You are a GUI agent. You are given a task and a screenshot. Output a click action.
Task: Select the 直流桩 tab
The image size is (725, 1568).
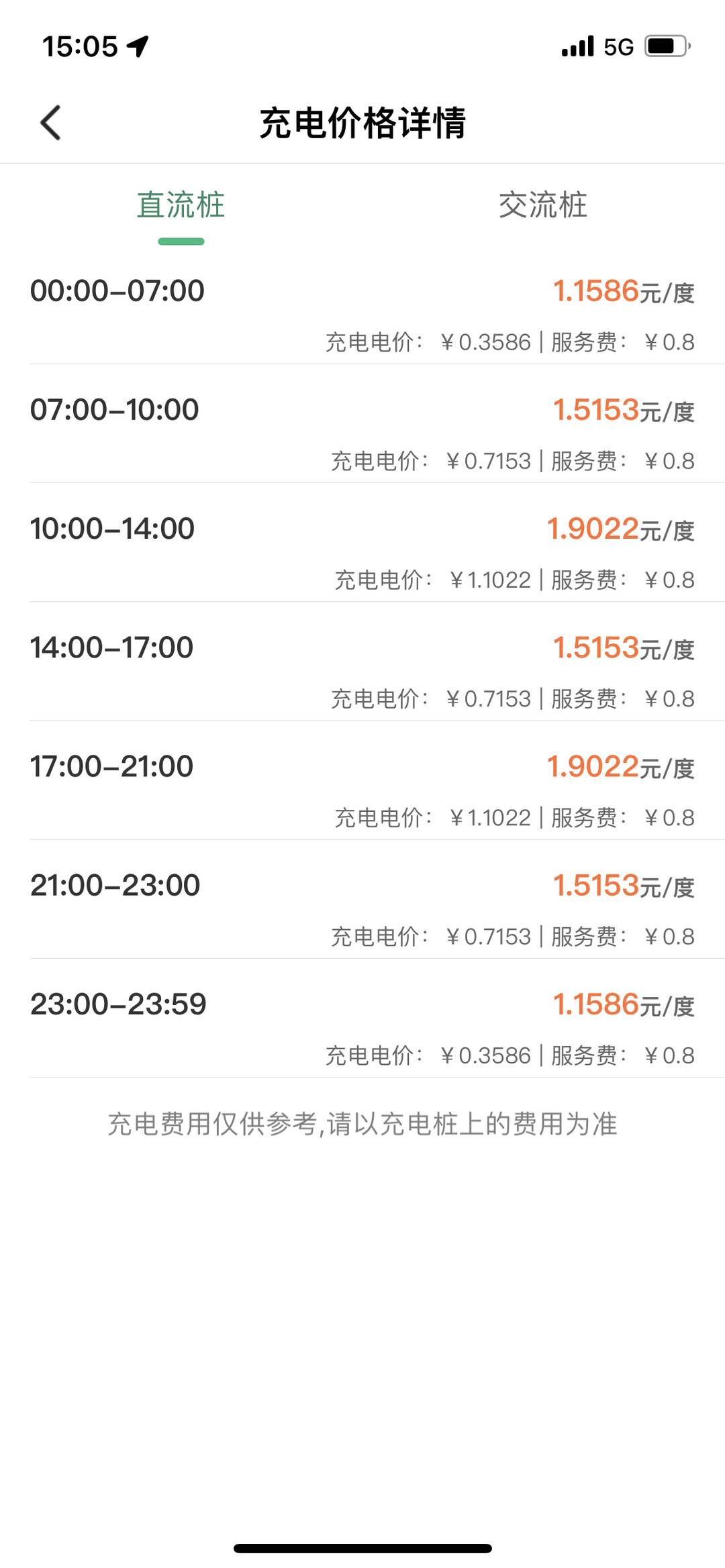182,205
